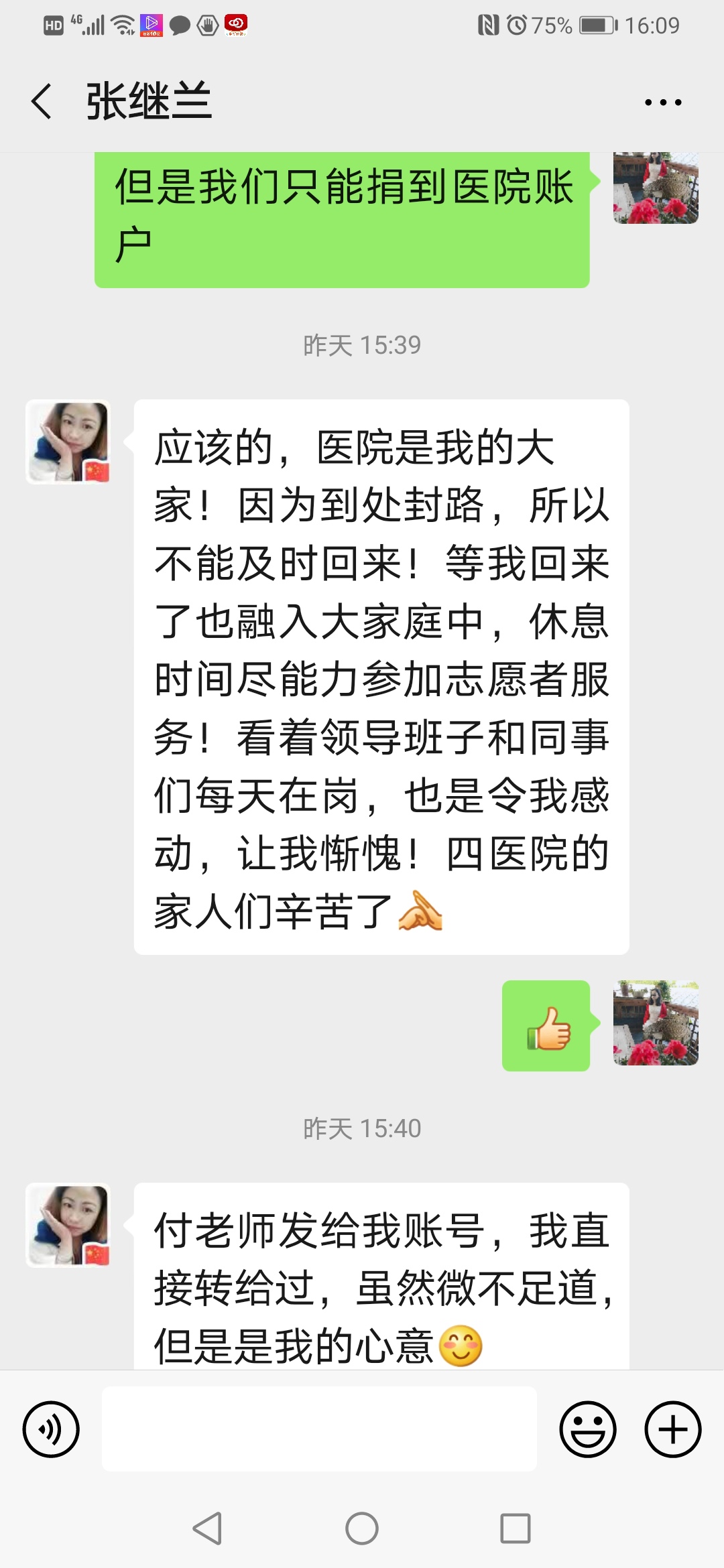The height and width of the screenshot is (1568, 724).
Task: Focus the message text field
Action: coord(319,1429)
